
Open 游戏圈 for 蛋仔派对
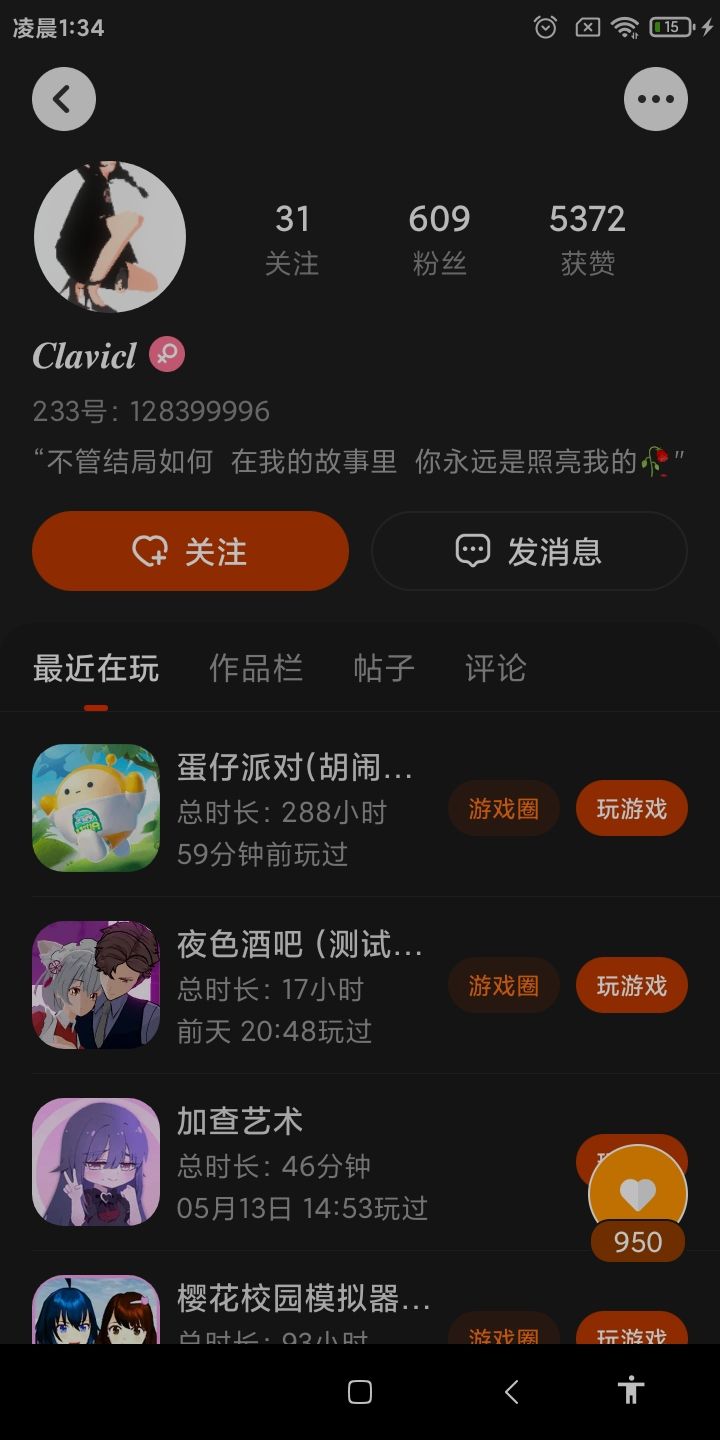pyautogui.click(x=503, y=808)
